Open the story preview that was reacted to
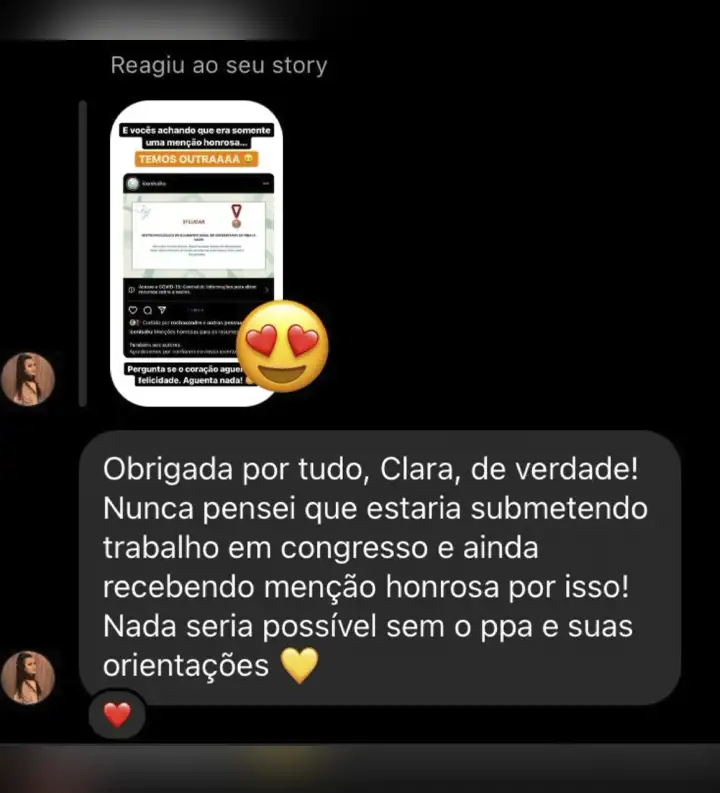 point(195,250)
